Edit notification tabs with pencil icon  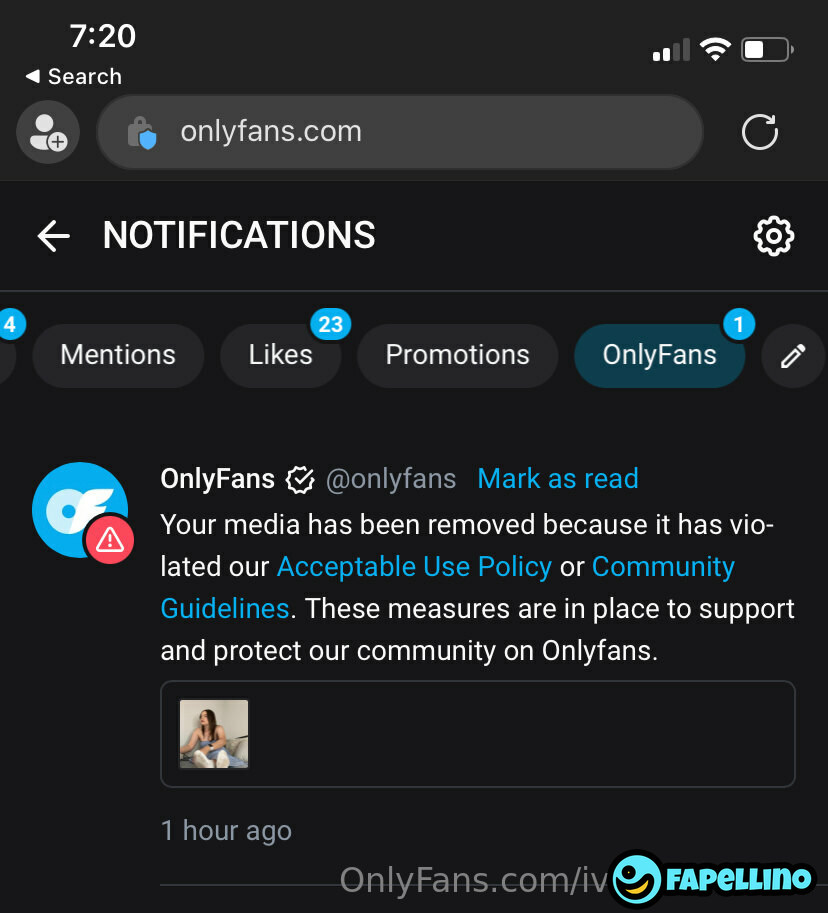[793, 355]
